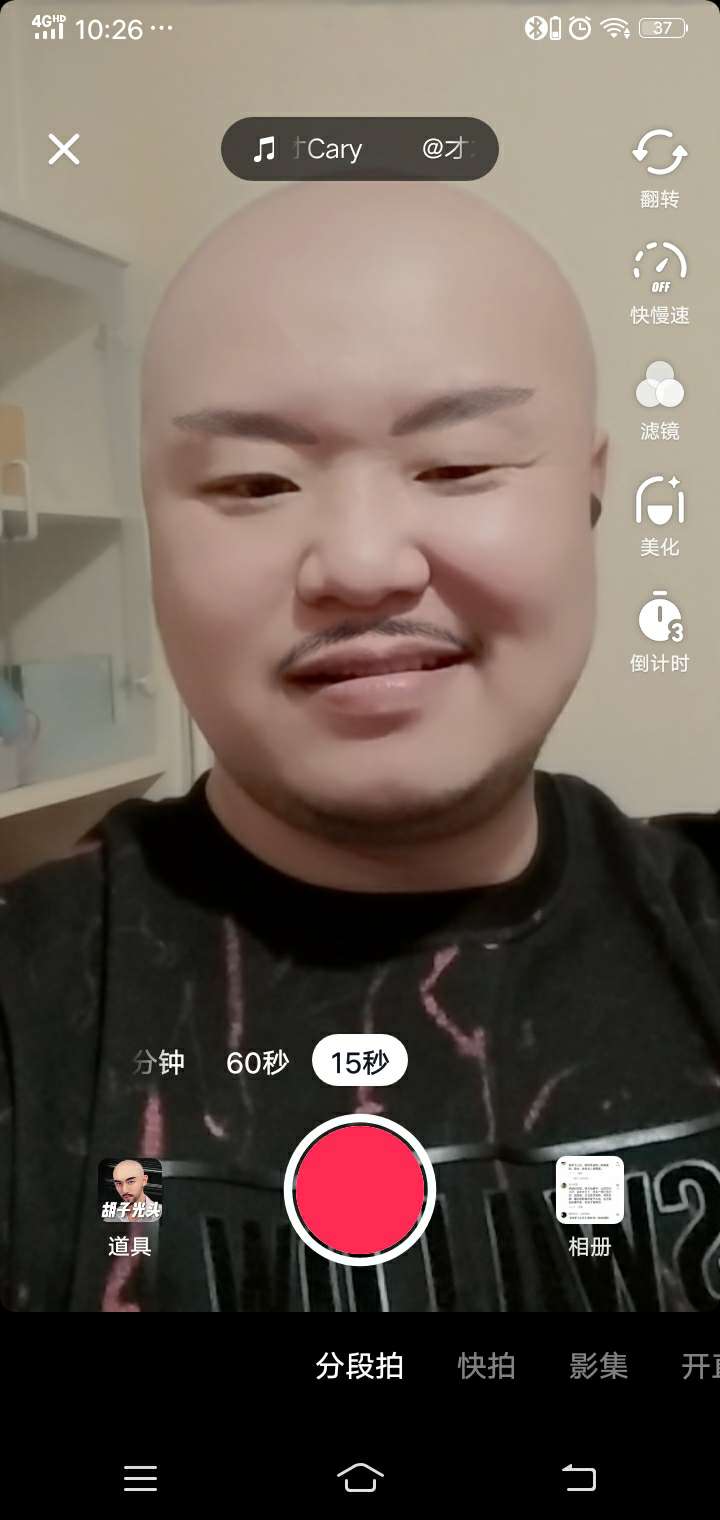This screenshot has width=720, height=1520.
Task: Open the 相册 photo album
Action: pyautogui.click(x=590, y=1205)
